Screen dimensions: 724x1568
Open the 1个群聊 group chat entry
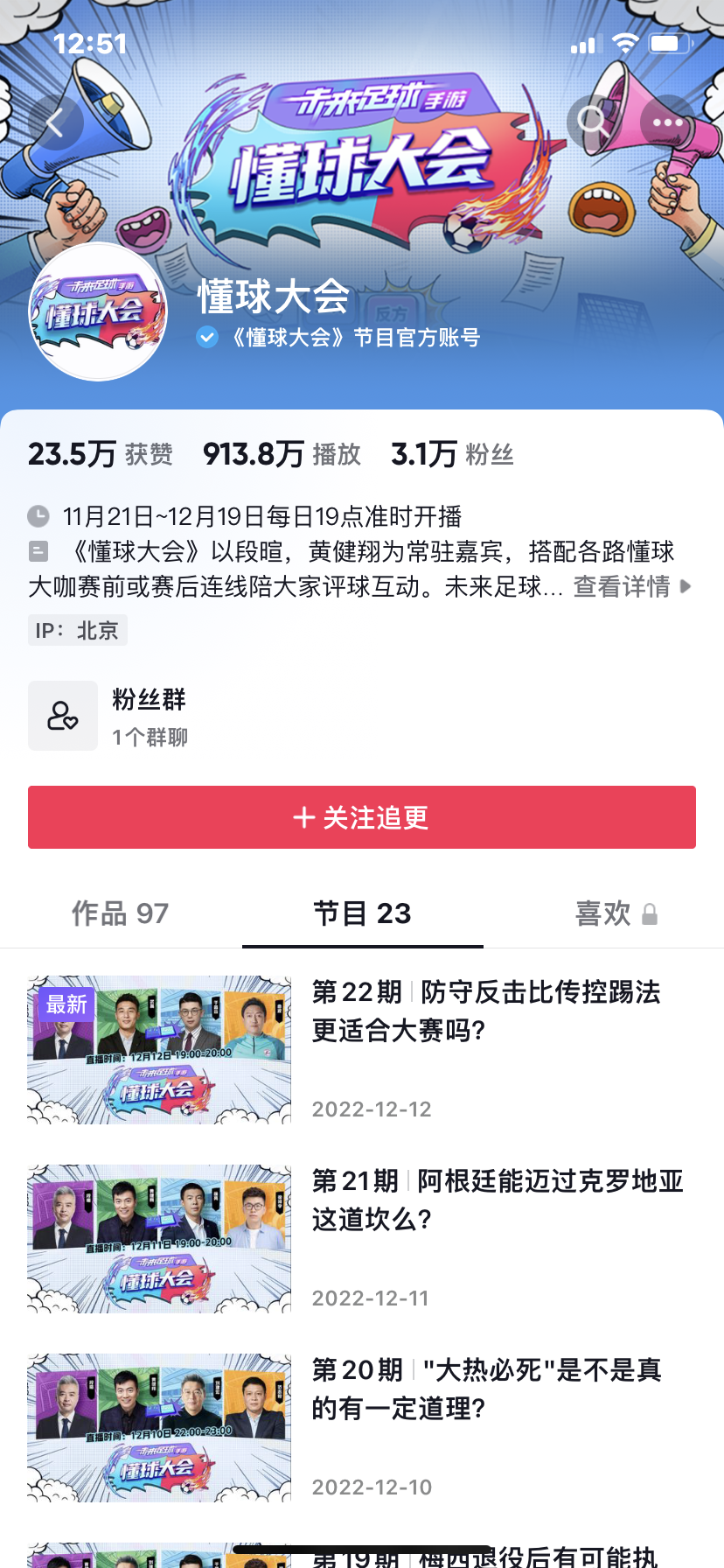coord(150,737)
